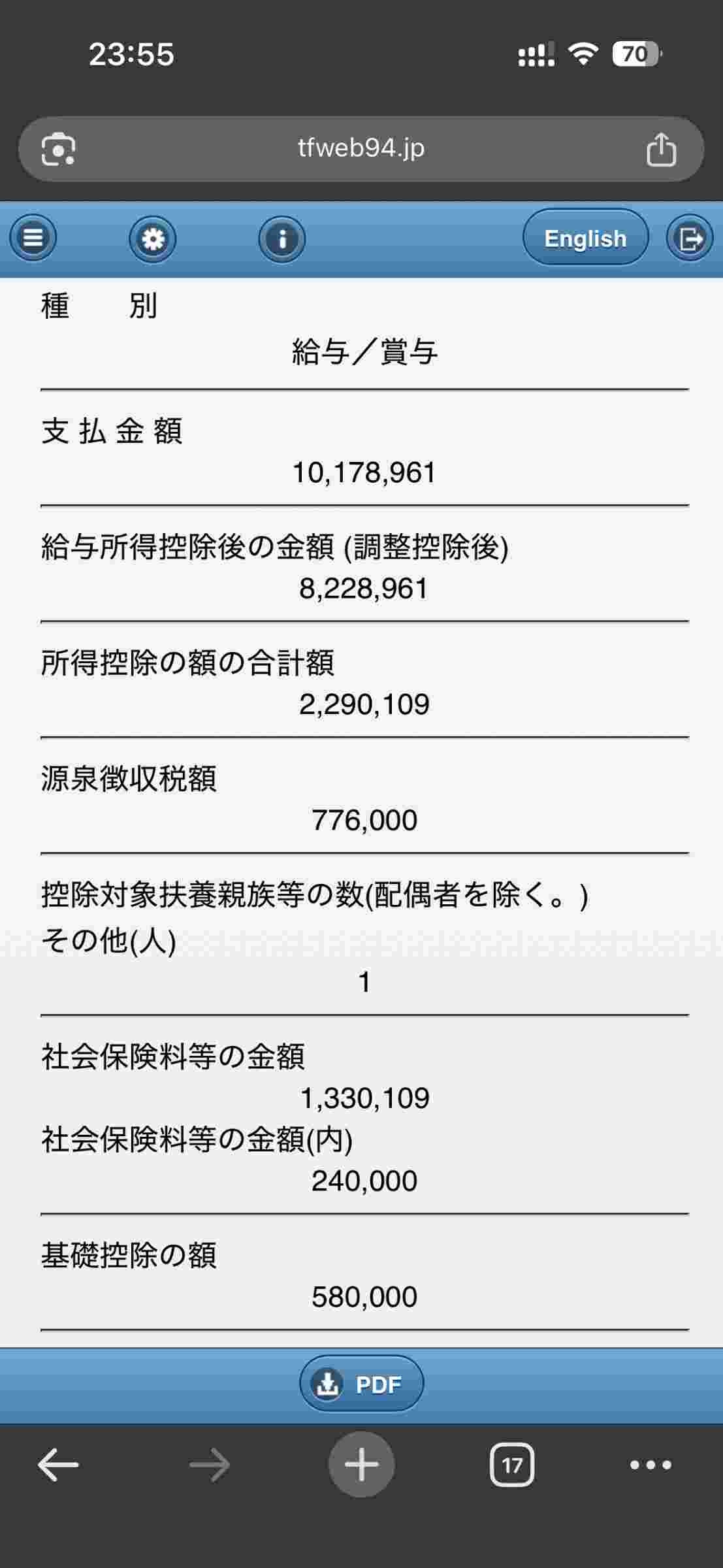Log out with the exit icon

690,238
